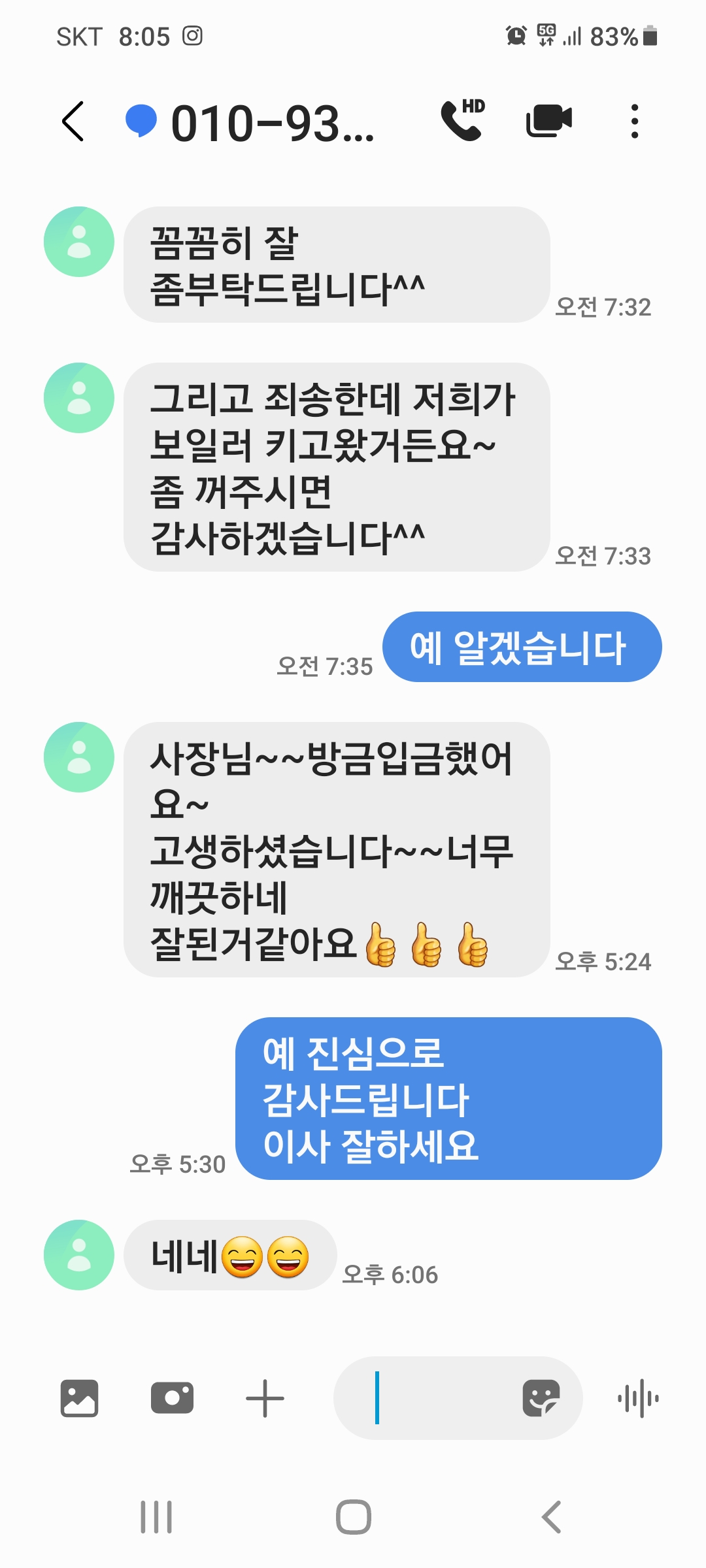Start an HD voice call

coord(462,121)
